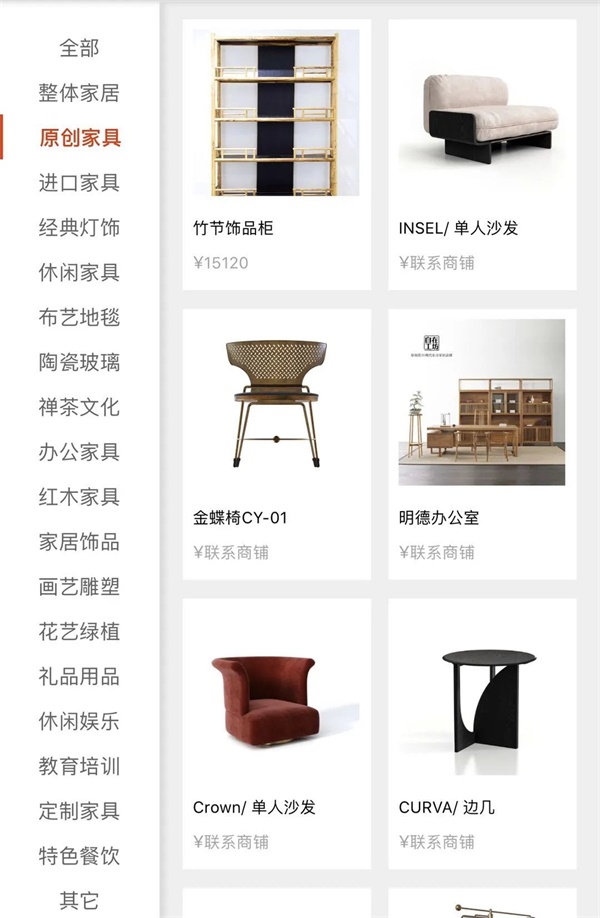
Task: Open the Crown/ 单人沙发 product
Action: [x=277, y=733]
